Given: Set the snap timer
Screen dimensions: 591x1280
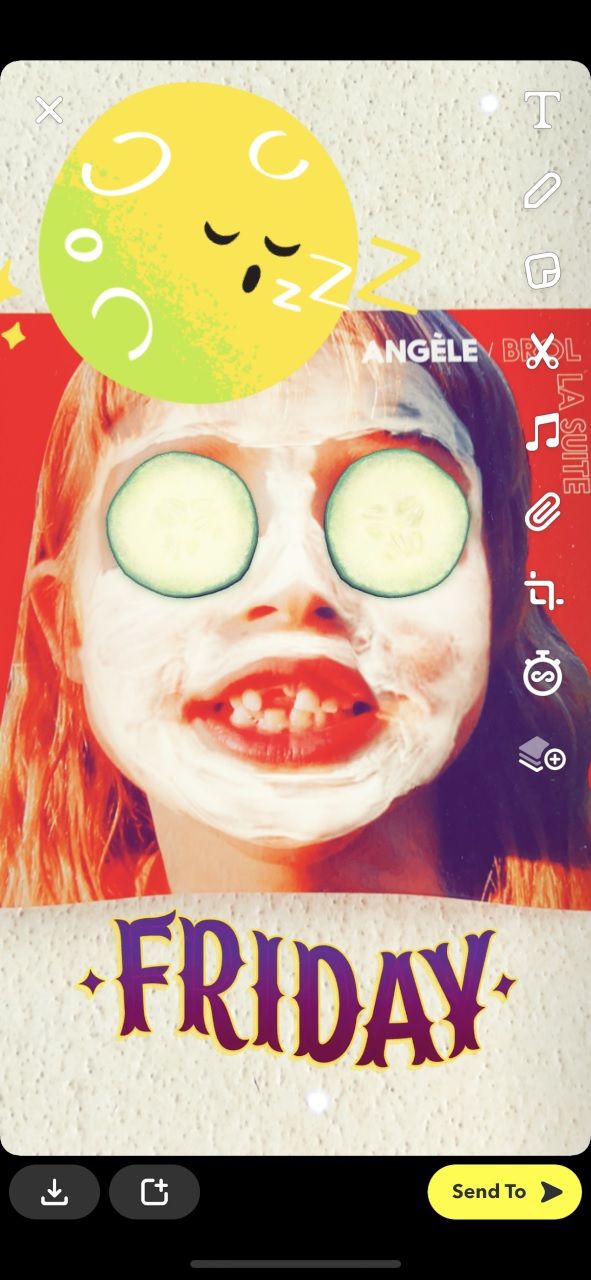Looking at the screenshot, I should point(542,675).
